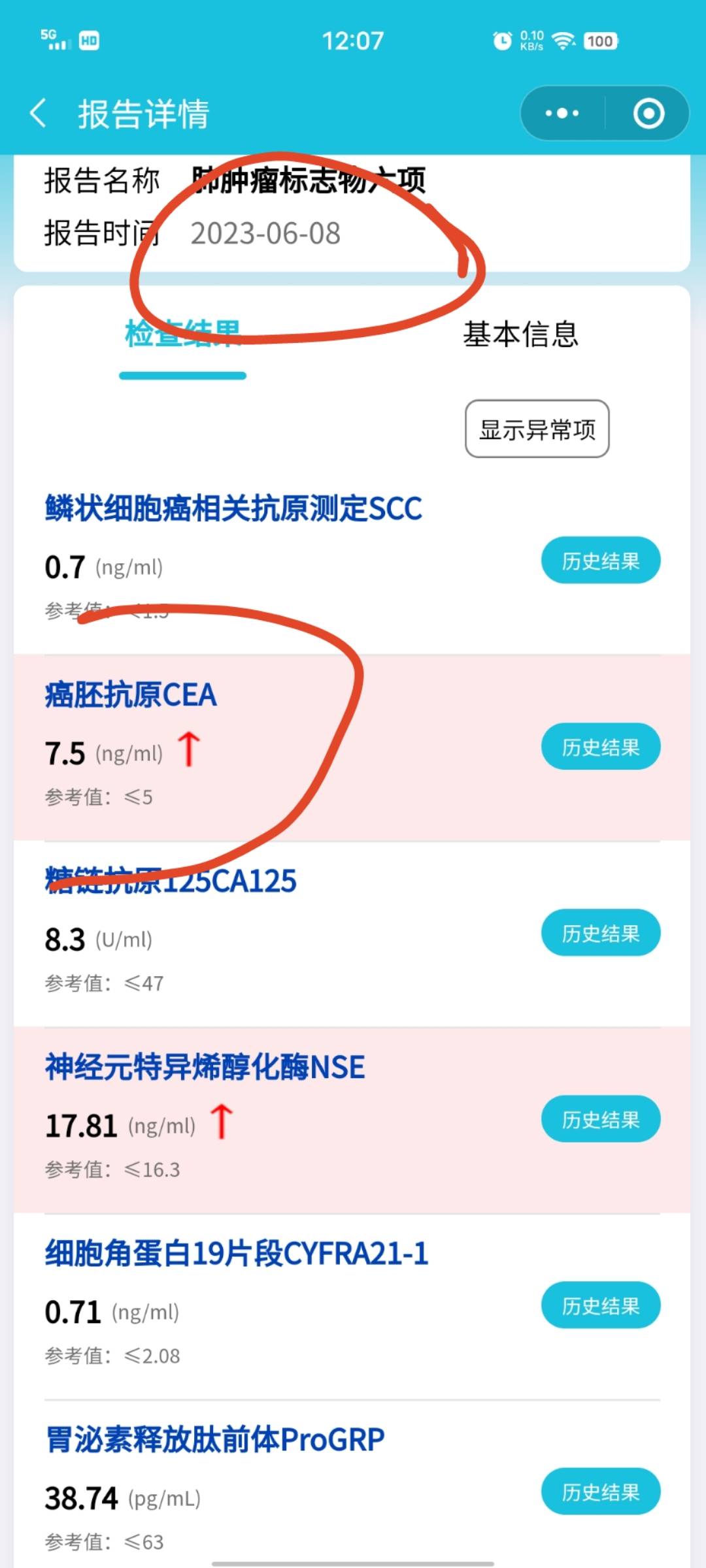View 历史结果 for 癌胚抗原CEA
Image resolution: width=706 pixels, height=1568 pixels.
click(600, 745)
